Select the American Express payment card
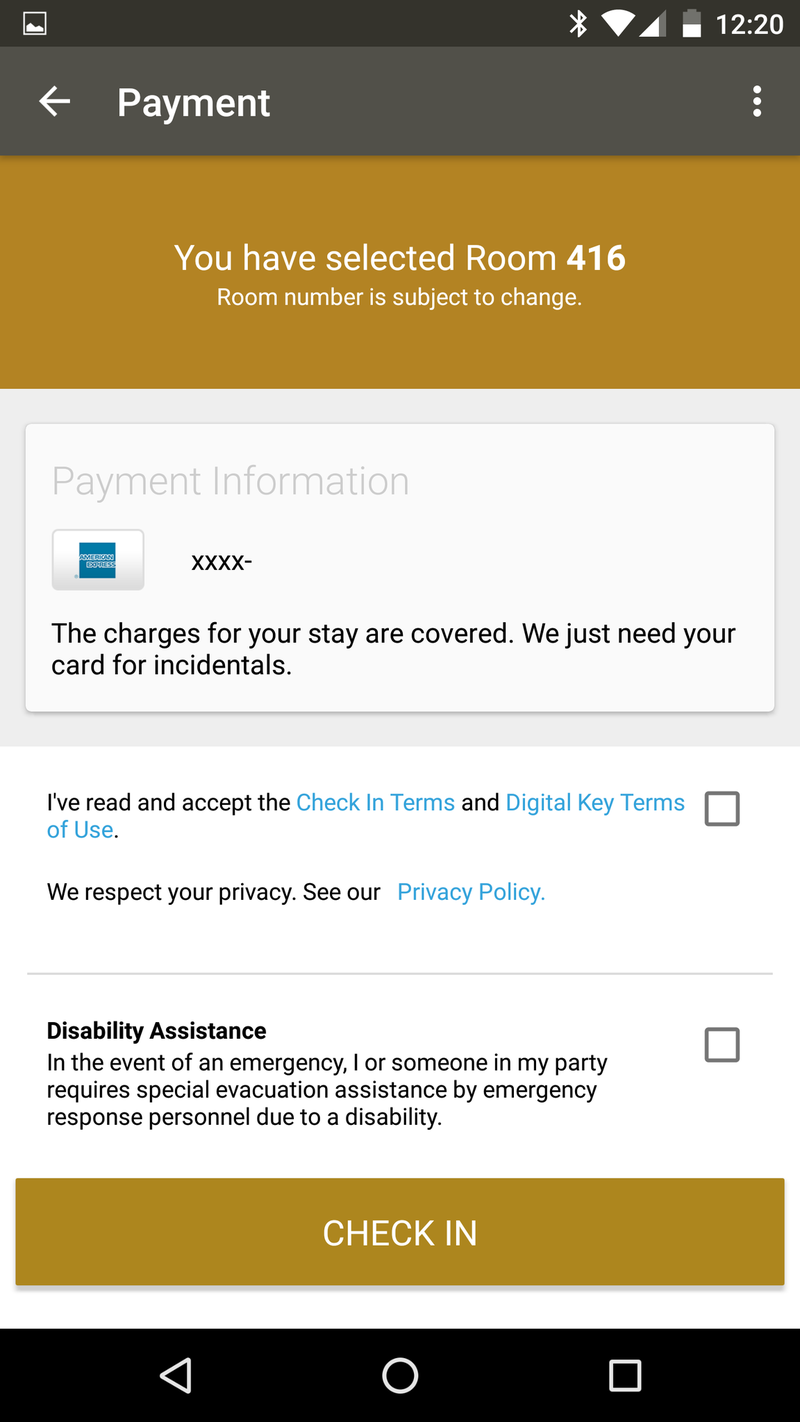This screenshot has width=800, height=1422. [x=98, y=560]
